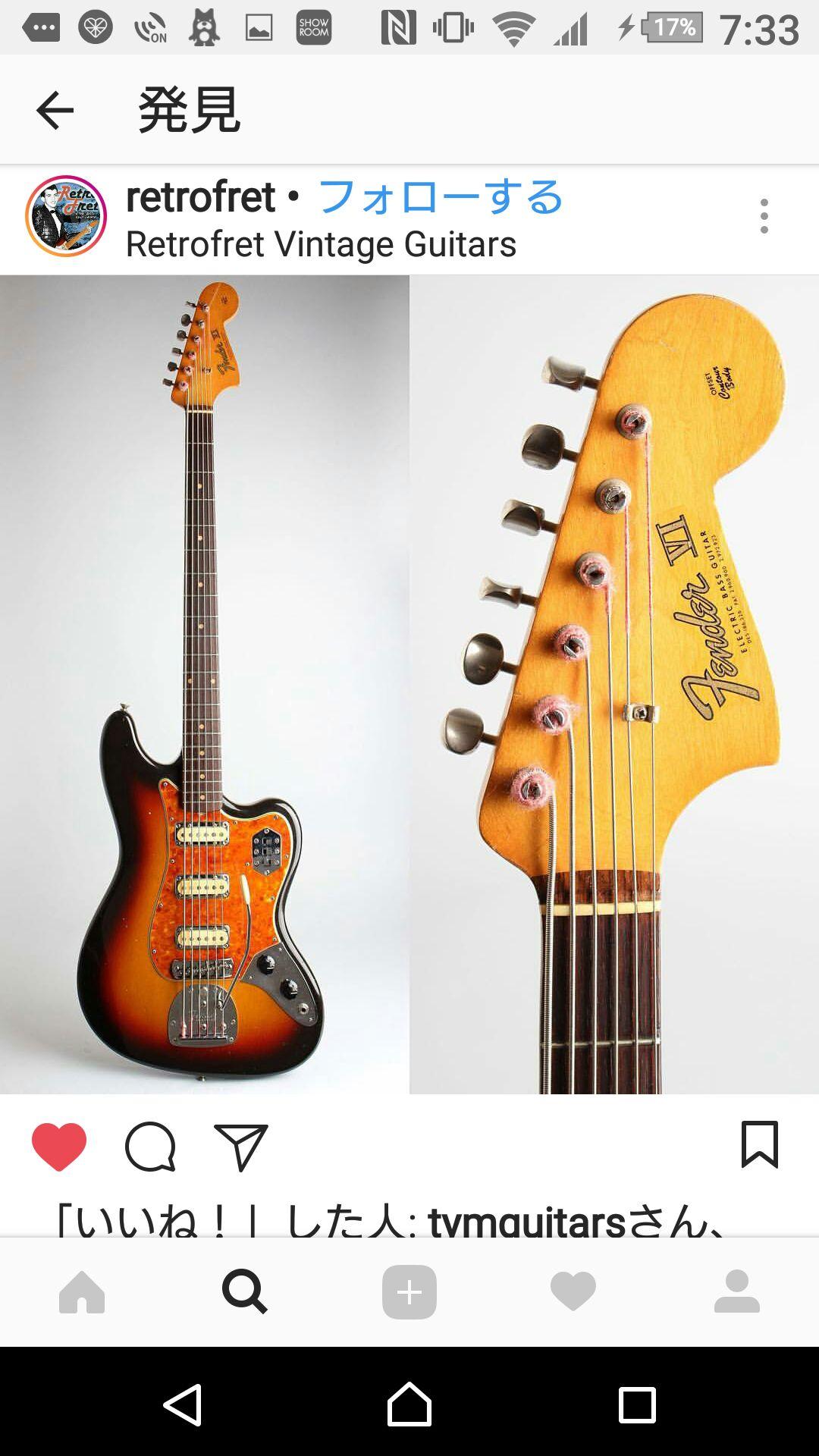Open the comments on this post

(x=150, y=1147)
